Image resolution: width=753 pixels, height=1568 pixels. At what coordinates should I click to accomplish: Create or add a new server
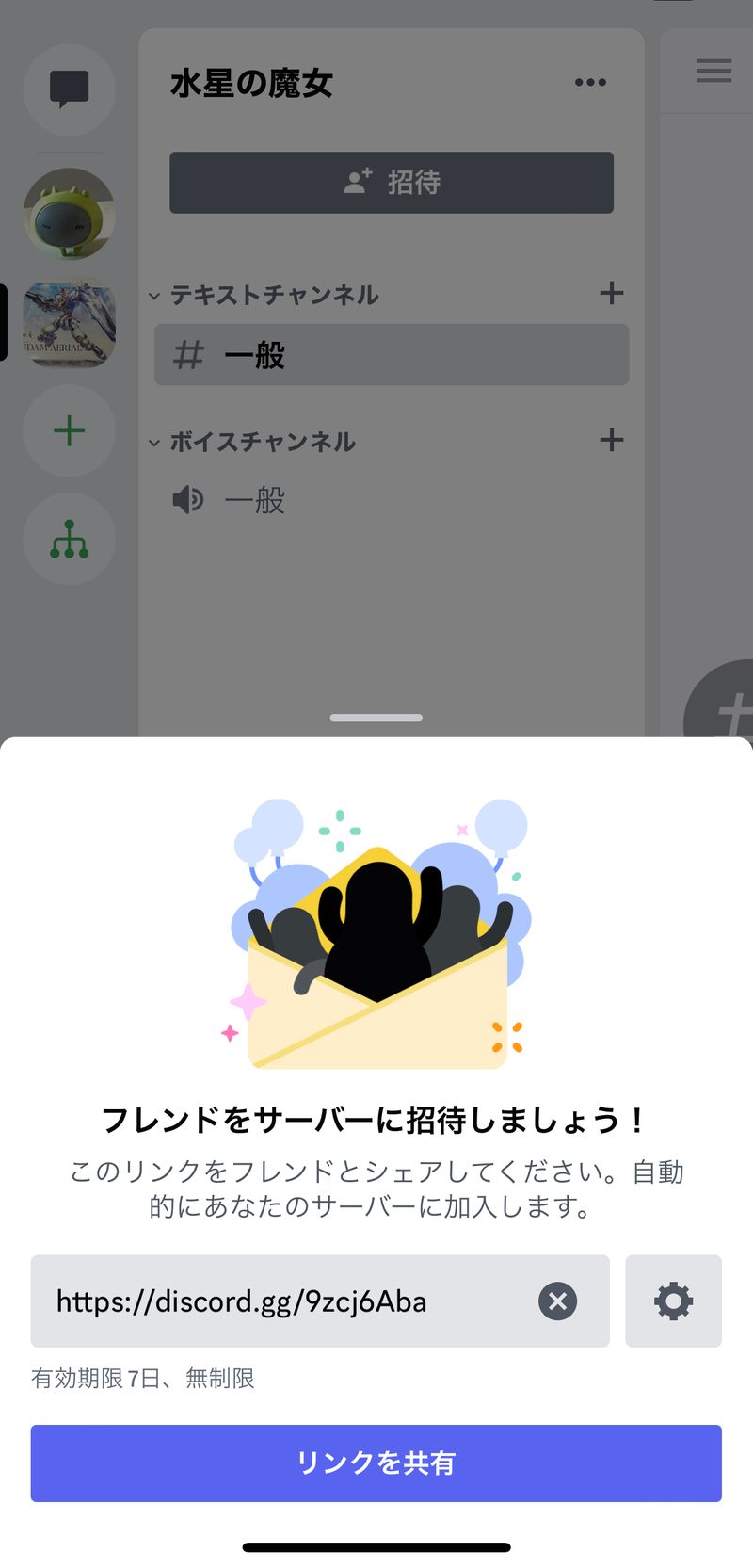69,431
